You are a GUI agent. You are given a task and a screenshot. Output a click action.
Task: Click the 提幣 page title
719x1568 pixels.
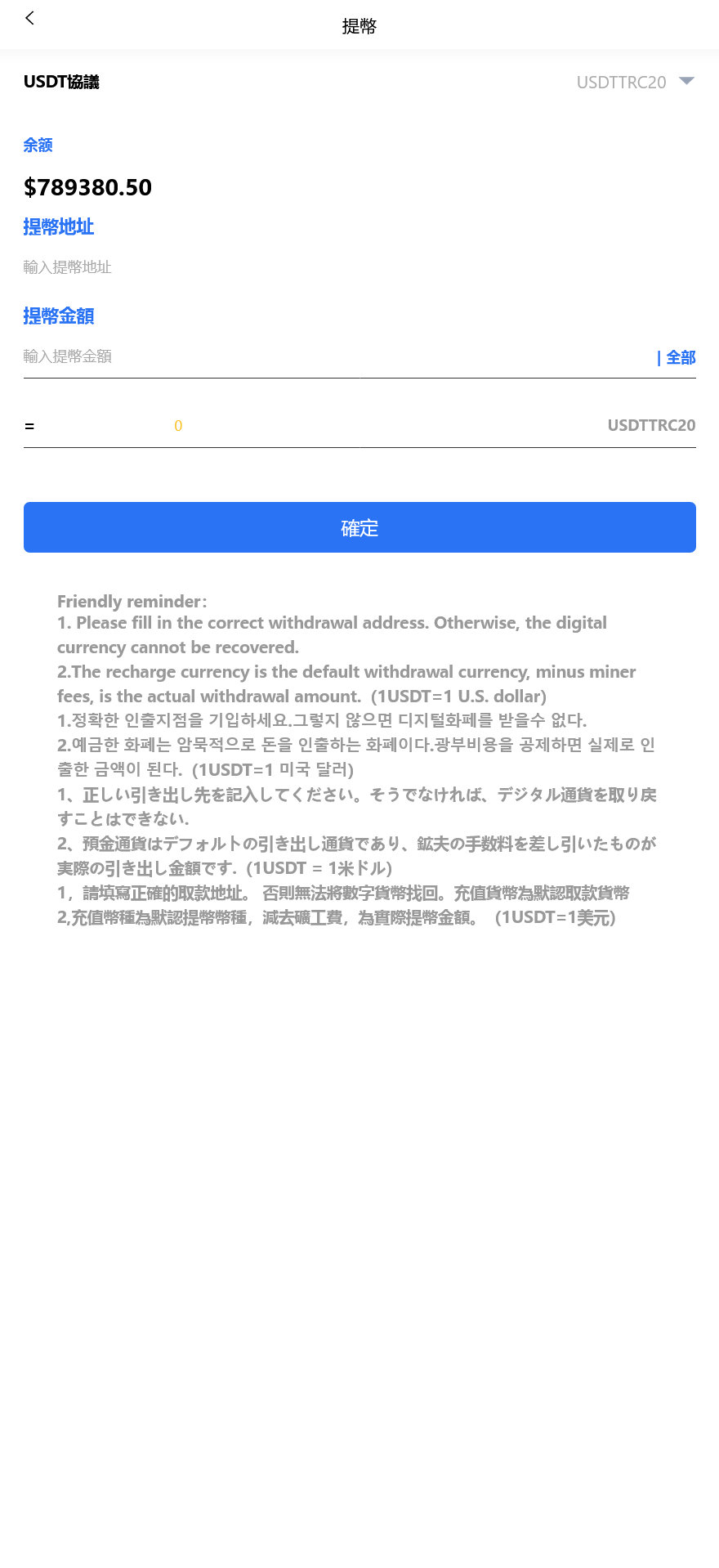(x=359, y=26)
